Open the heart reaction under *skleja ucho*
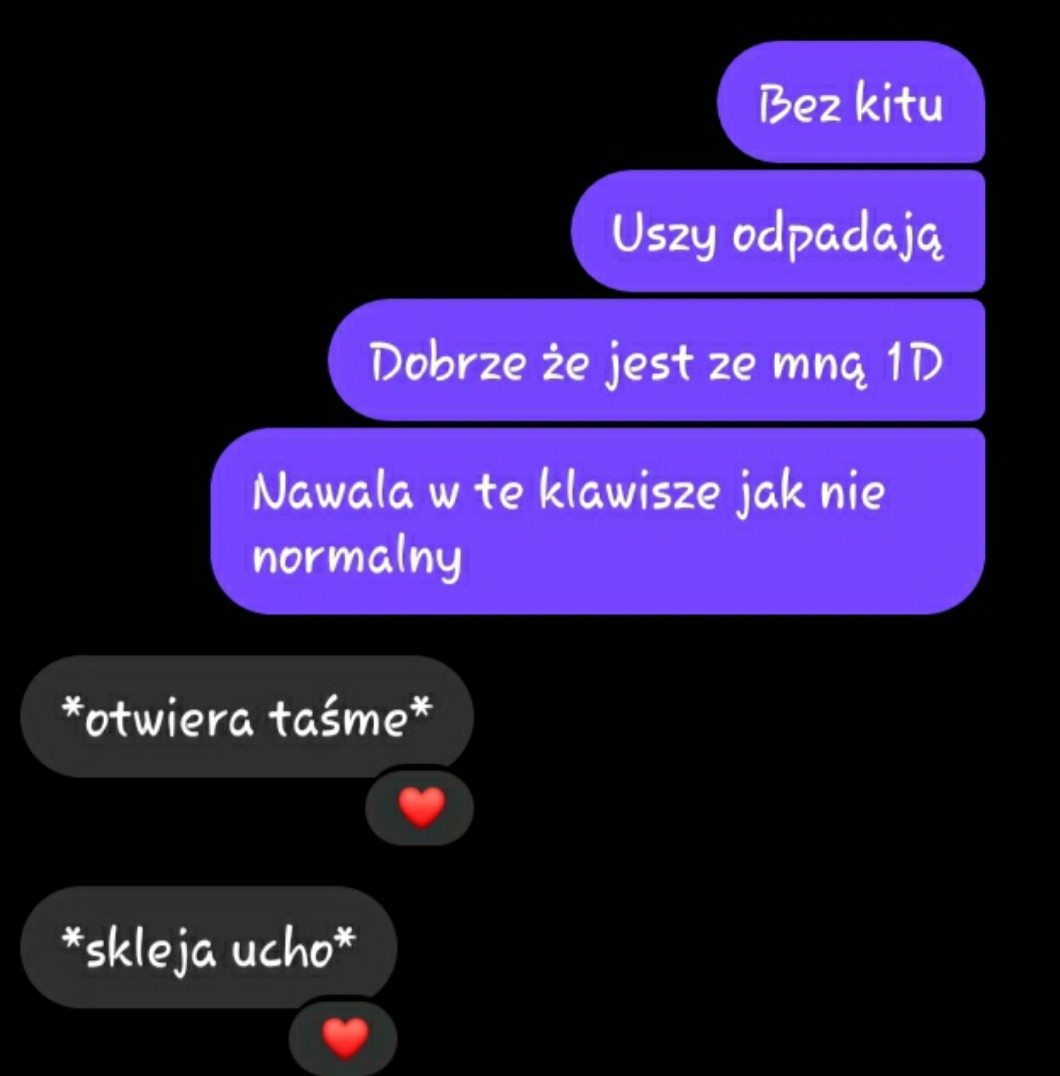 pos(344,1038)
